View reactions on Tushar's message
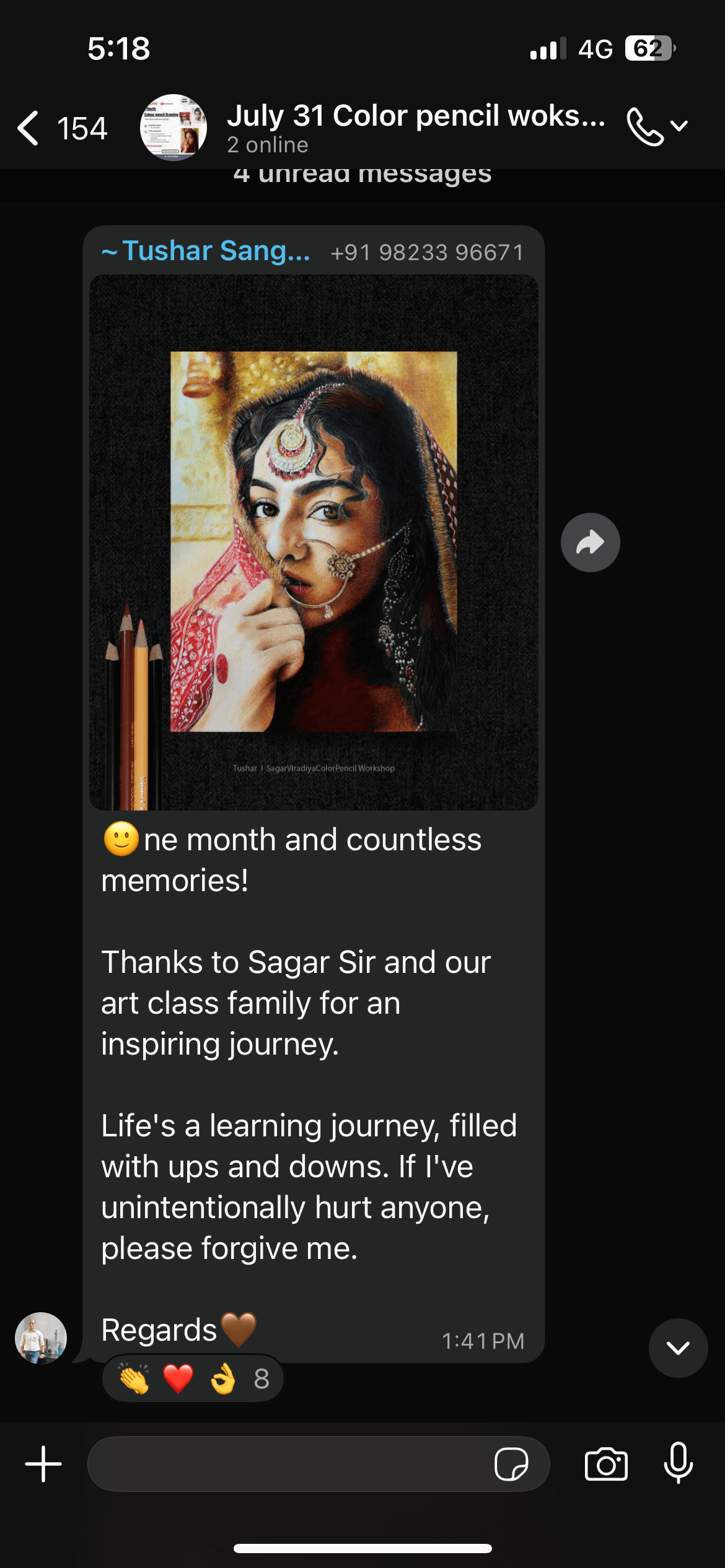This screenshot has width=725, height=1568. click(x=193, y=1379)
